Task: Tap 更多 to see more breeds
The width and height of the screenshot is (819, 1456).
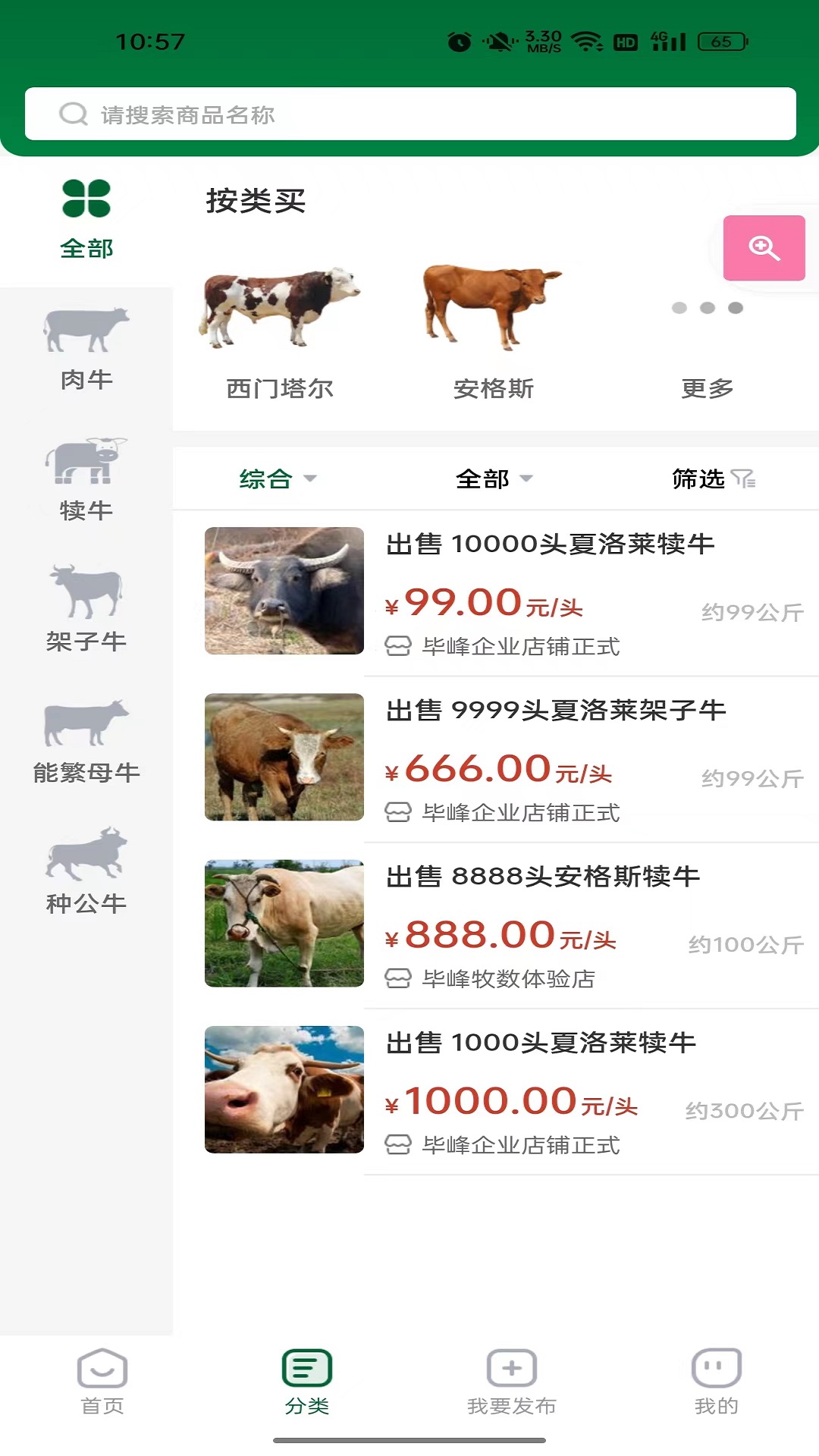Action: click(x=707, y=388)
